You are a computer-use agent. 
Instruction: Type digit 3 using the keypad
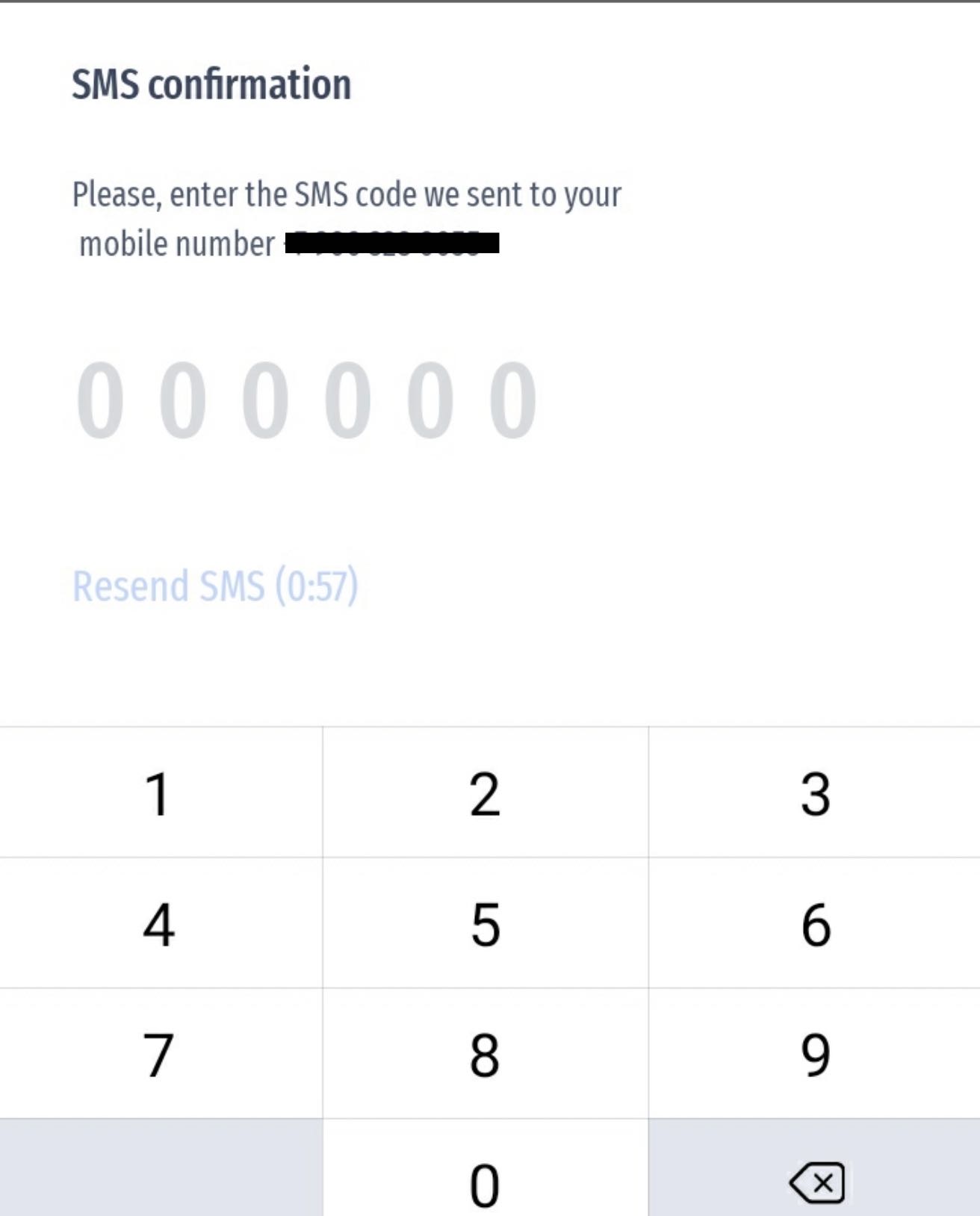(x=815, y=793)
